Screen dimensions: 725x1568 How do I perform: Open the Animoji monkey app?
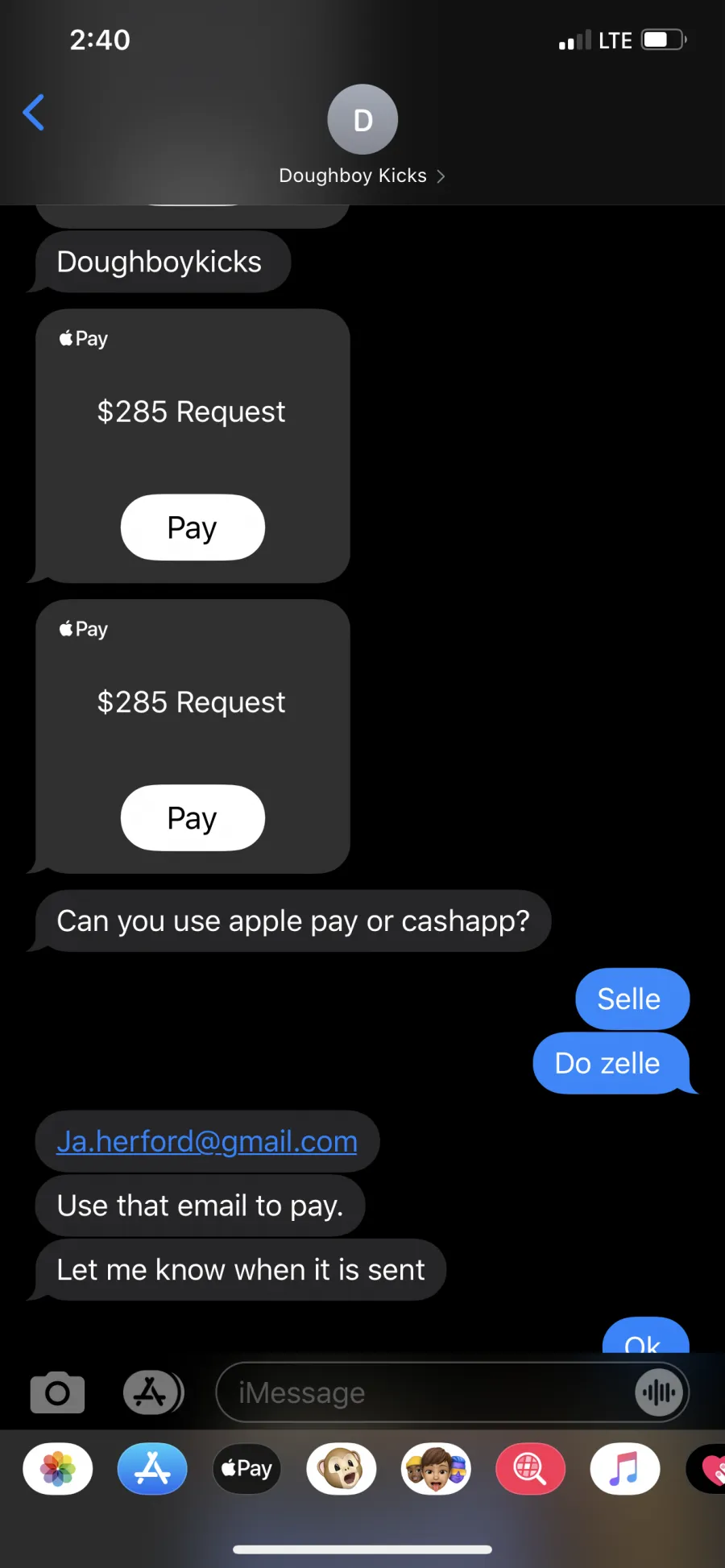click(342, 1469)
